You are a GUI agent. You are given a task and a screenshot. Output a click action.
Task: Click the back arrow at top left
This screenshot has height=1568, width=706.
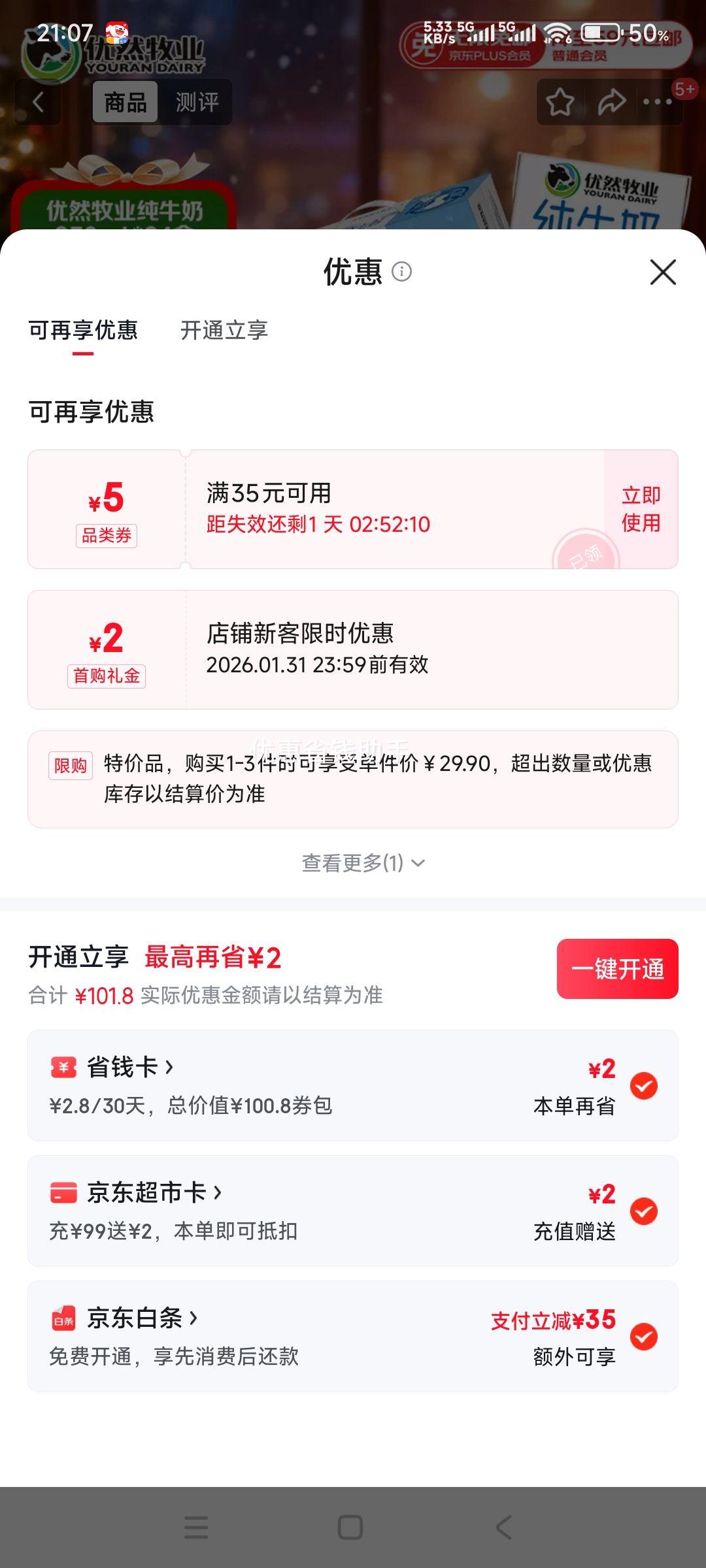(37, 102)
